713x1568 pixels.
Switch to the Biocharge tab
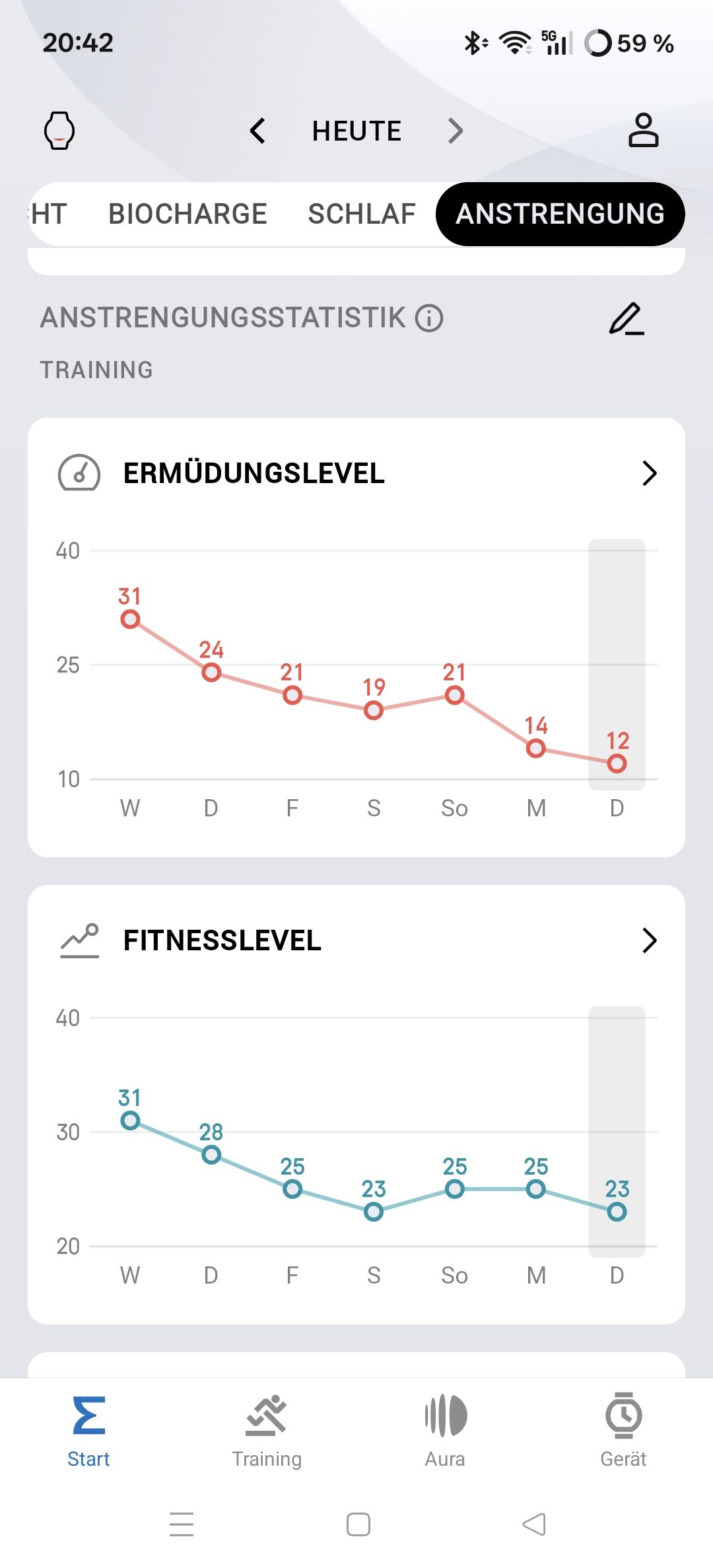187,214
